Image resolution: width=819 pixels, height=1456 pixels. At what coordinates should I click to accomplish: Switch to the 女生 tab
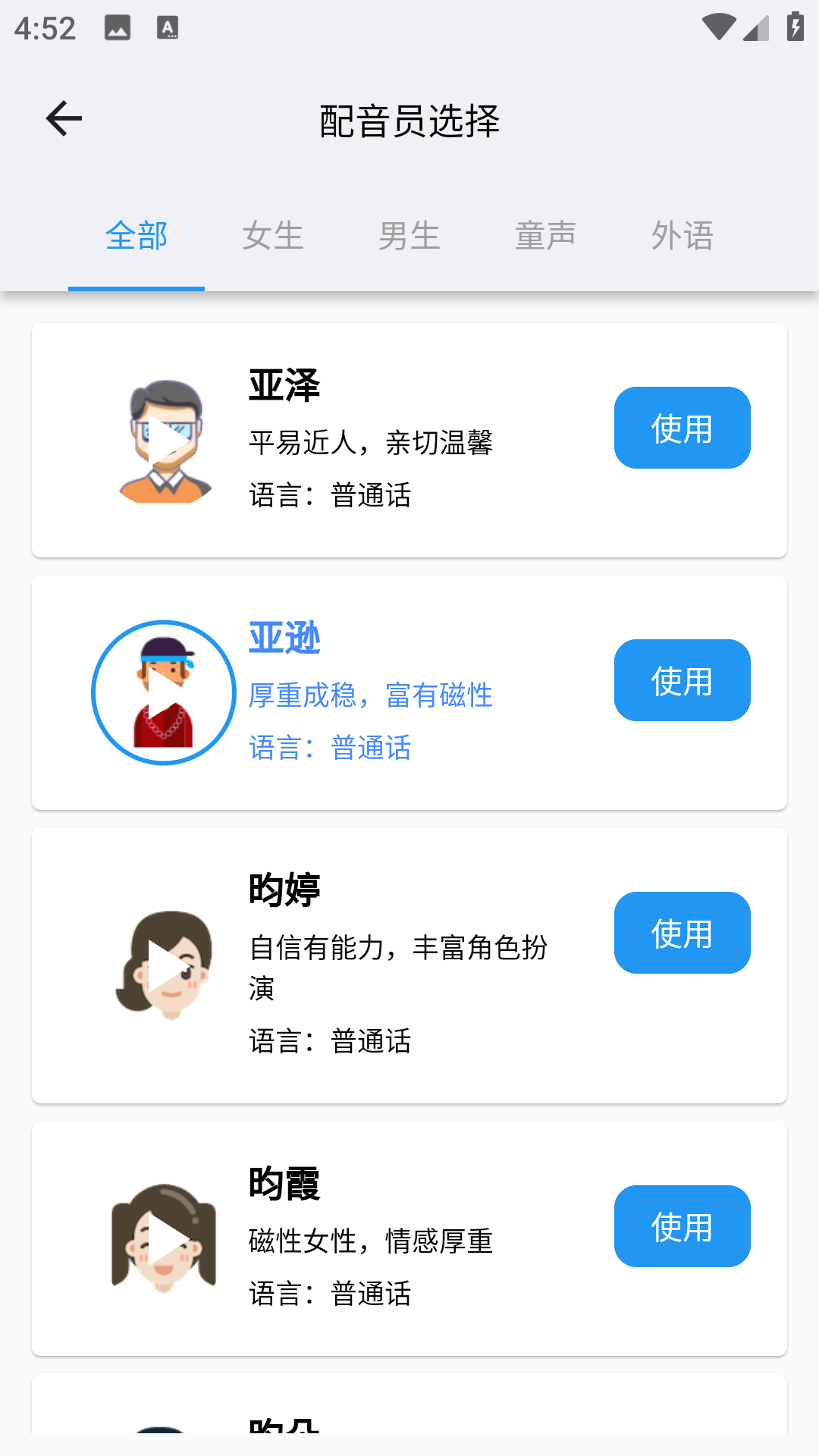pyautogui.click(x=272, y=236)
